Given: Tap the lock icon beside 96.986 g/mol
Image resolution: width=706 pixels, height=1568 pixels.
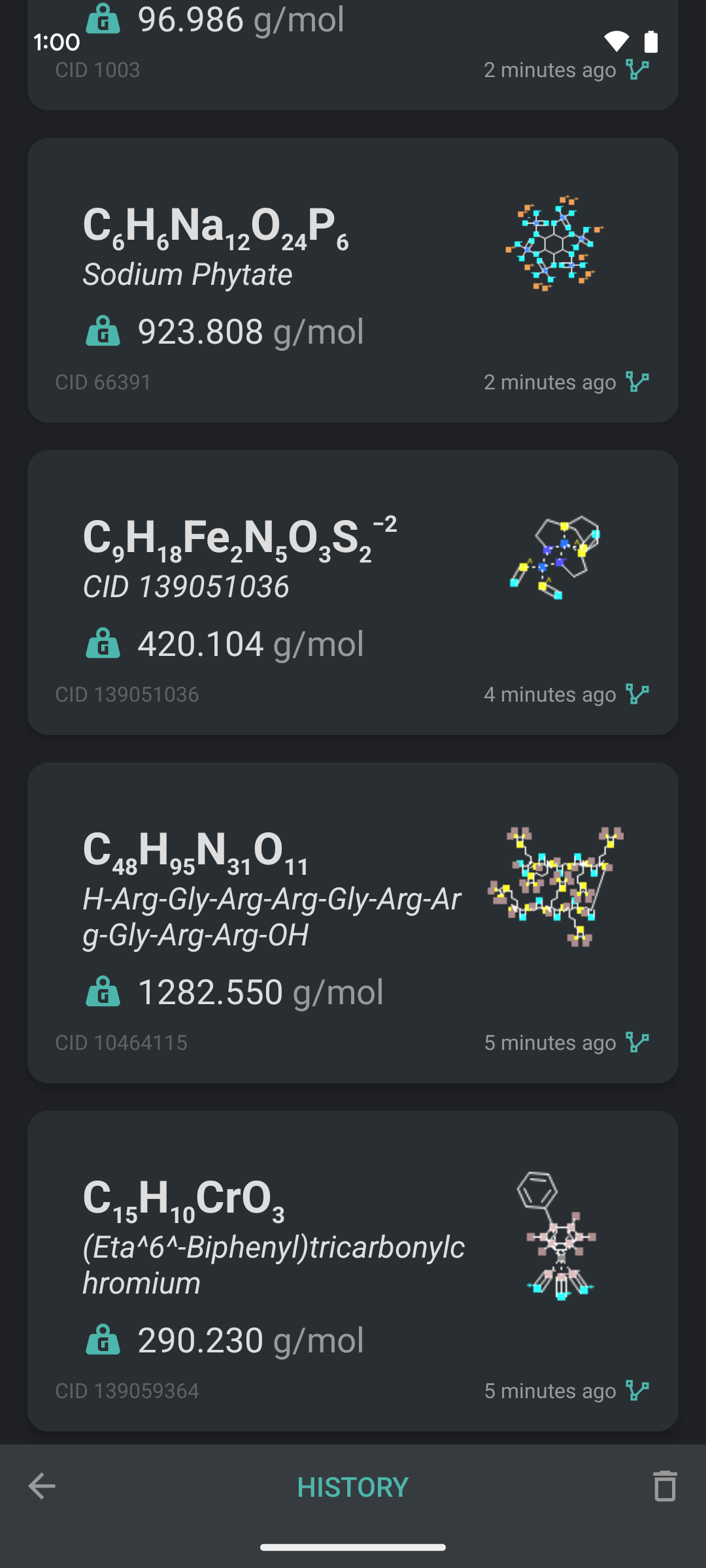Looking at the screenshot, I should (103, 20).
